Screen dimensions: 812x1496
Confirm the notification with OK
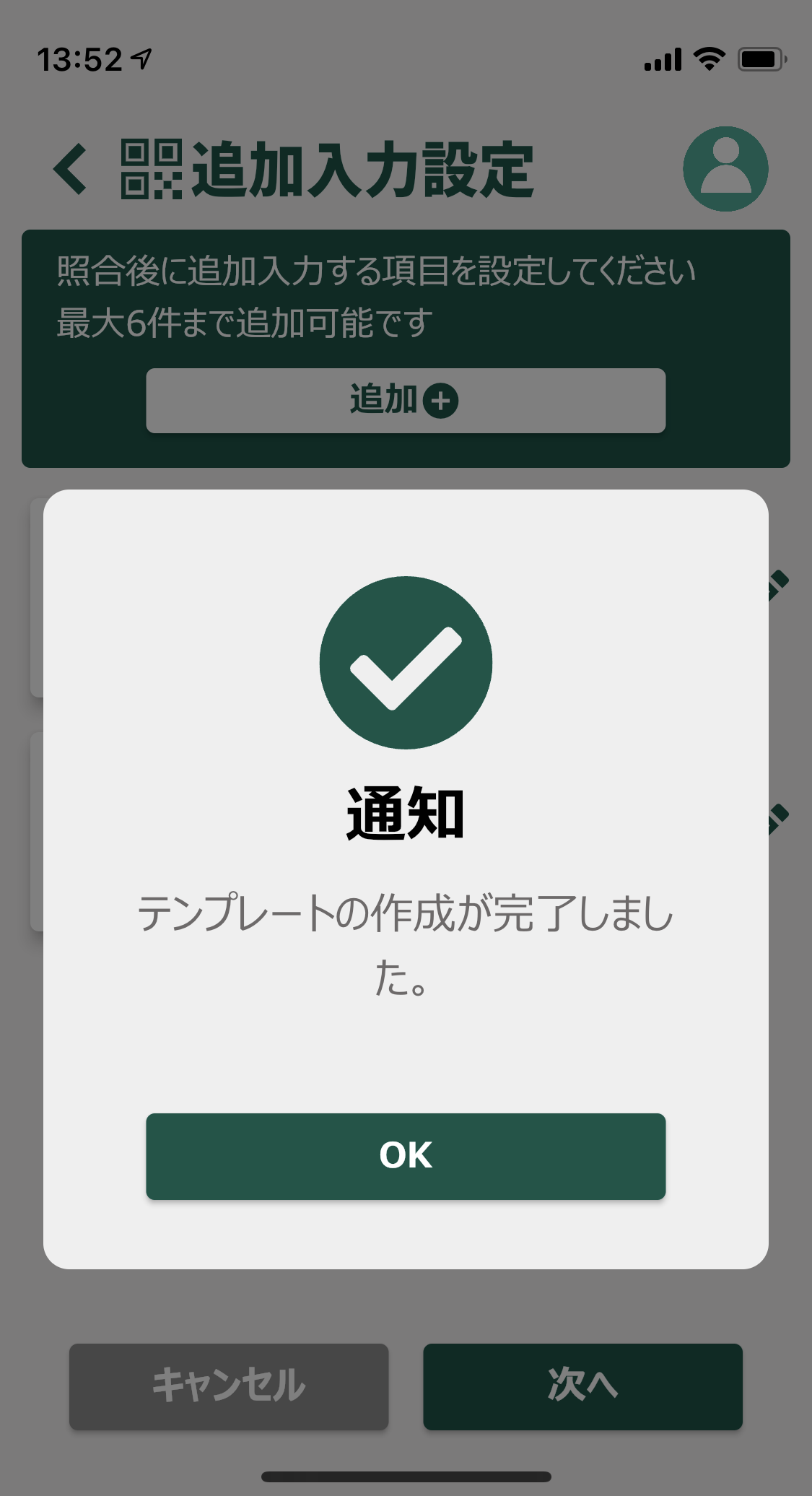(406, 1156)
